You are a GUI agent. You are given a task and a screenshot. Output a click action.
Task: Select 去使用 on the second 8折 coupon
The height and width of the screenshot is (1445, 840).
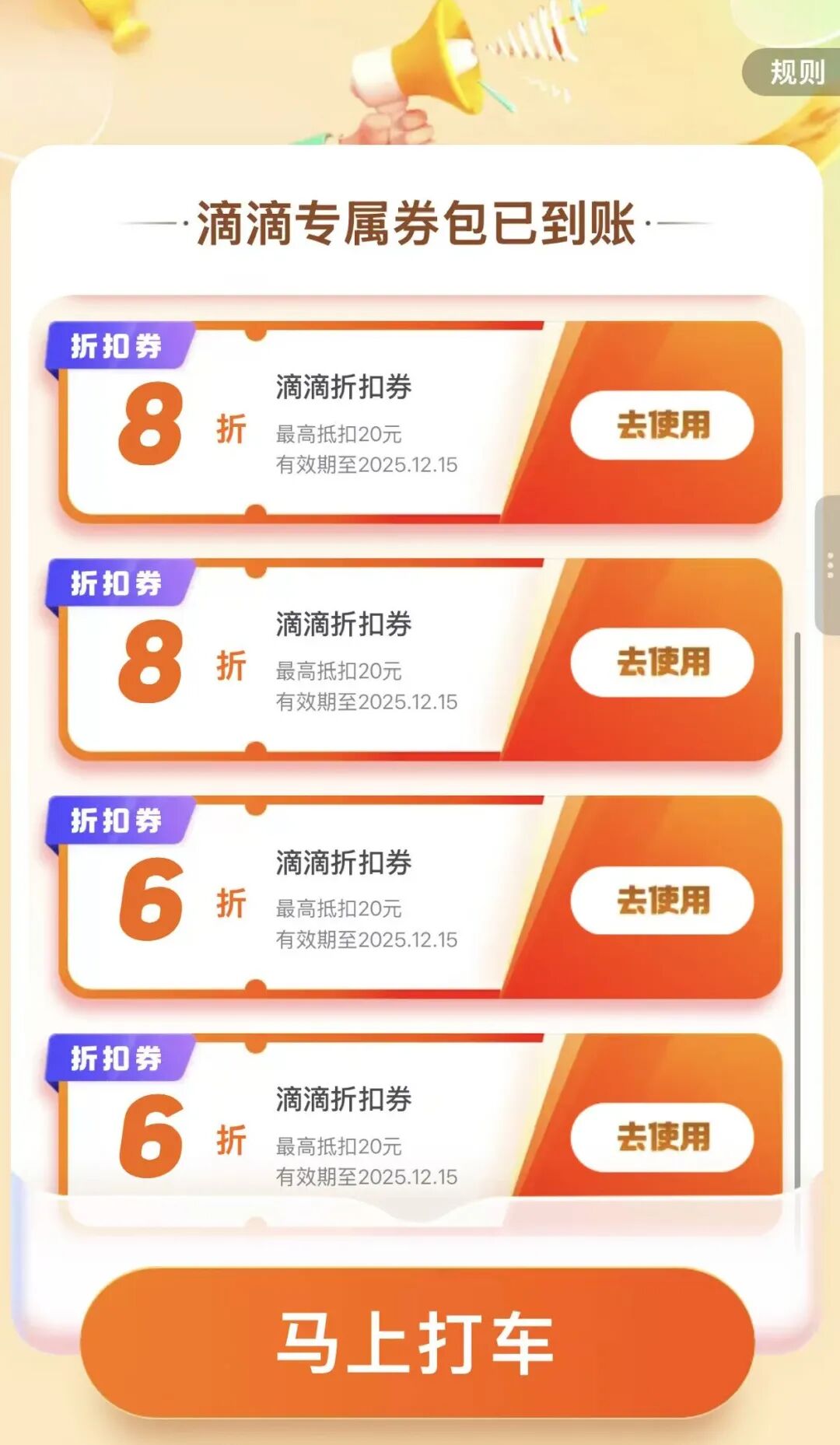(662, 663)
